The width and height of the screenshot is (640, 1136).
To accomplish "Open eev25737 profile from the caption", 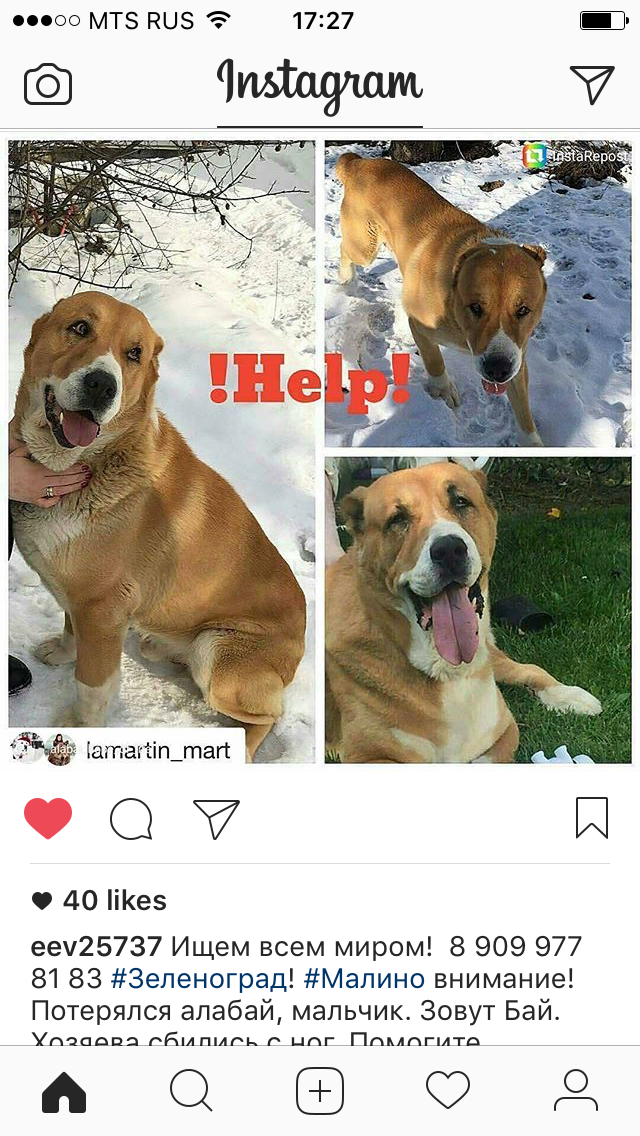I will click(x=96, y=946).
